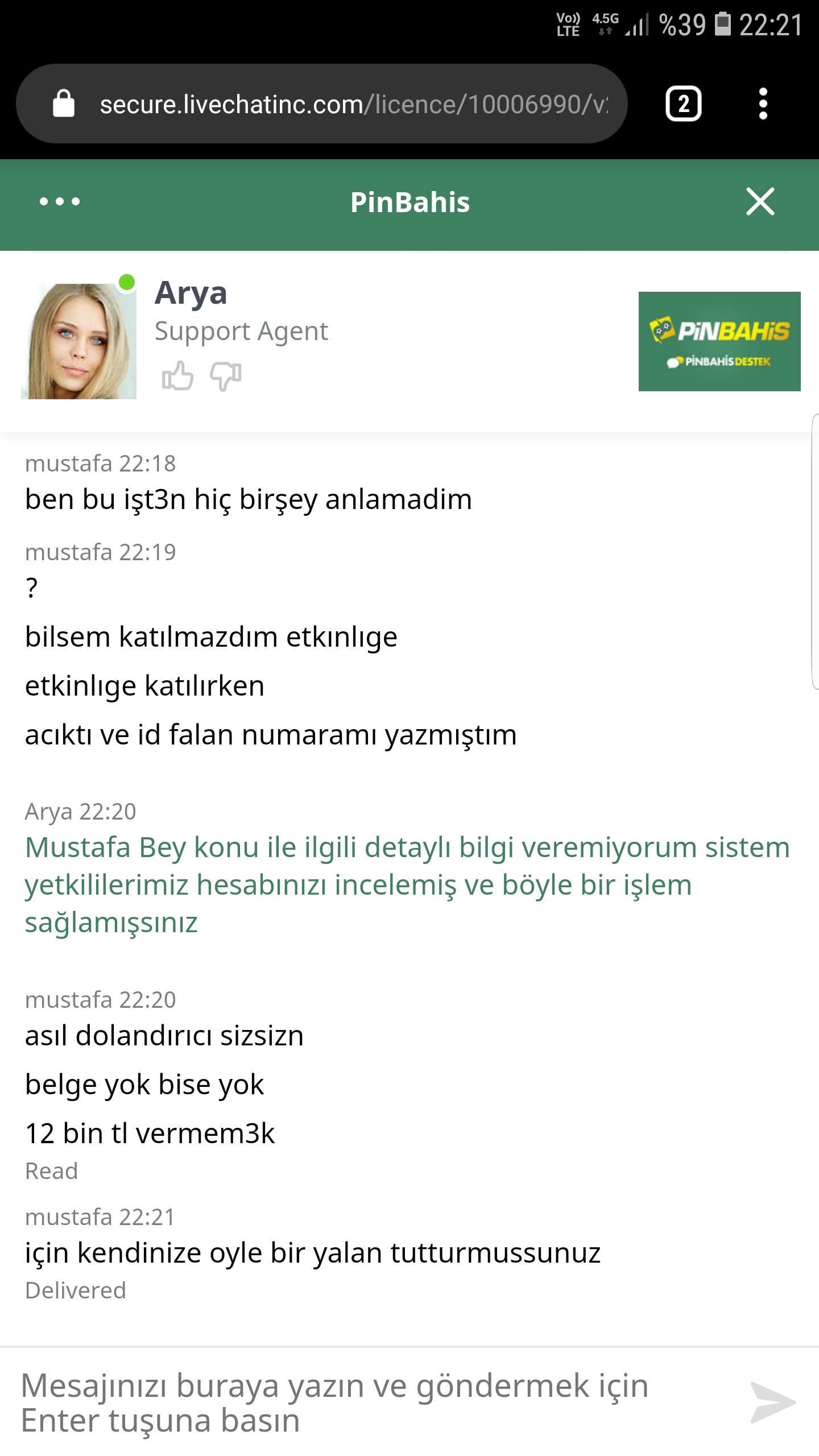This screenshot has height=1456, width=819.
Task: Open the browser tab switcher
Action: (x=683, y=104)
